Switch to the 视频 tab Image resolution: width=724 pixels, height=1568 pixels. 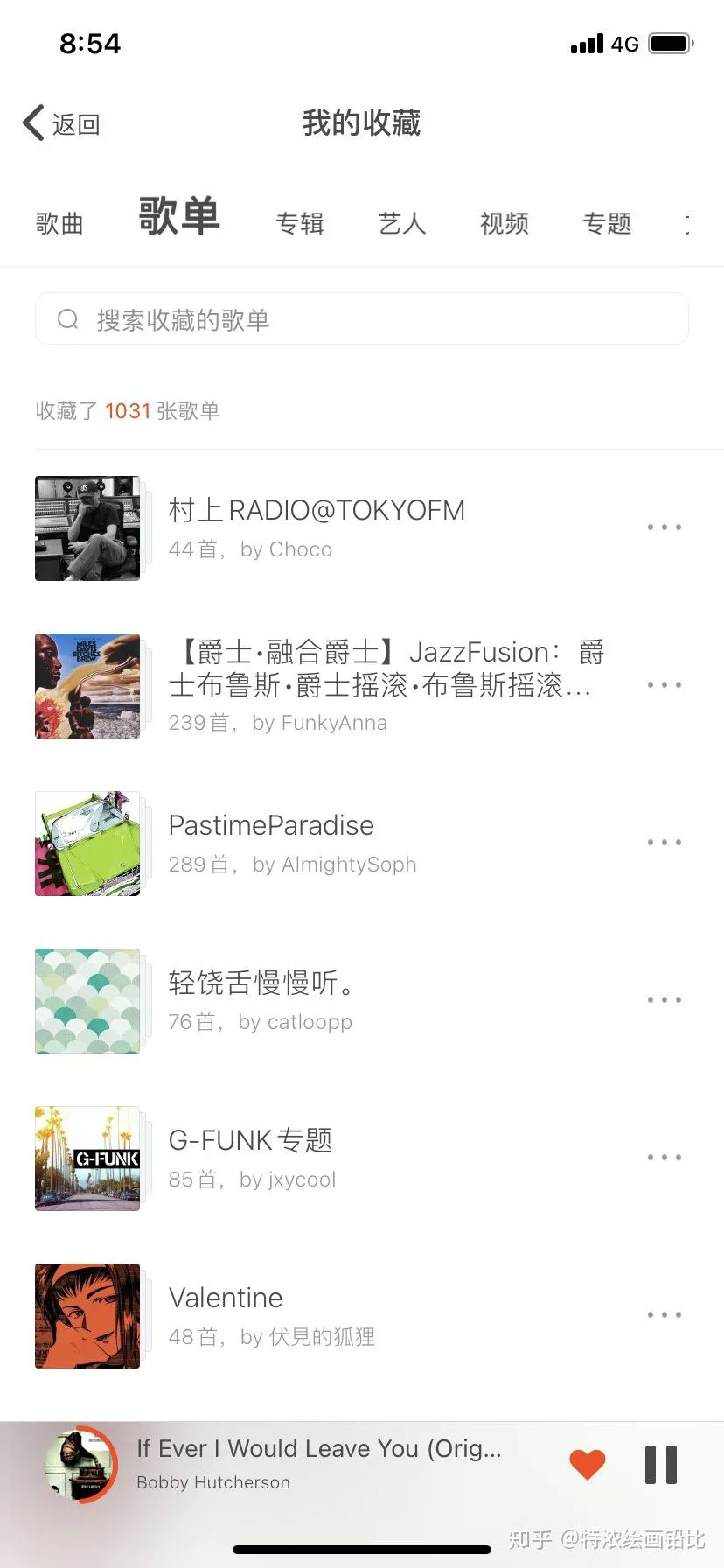pos(505,224)
